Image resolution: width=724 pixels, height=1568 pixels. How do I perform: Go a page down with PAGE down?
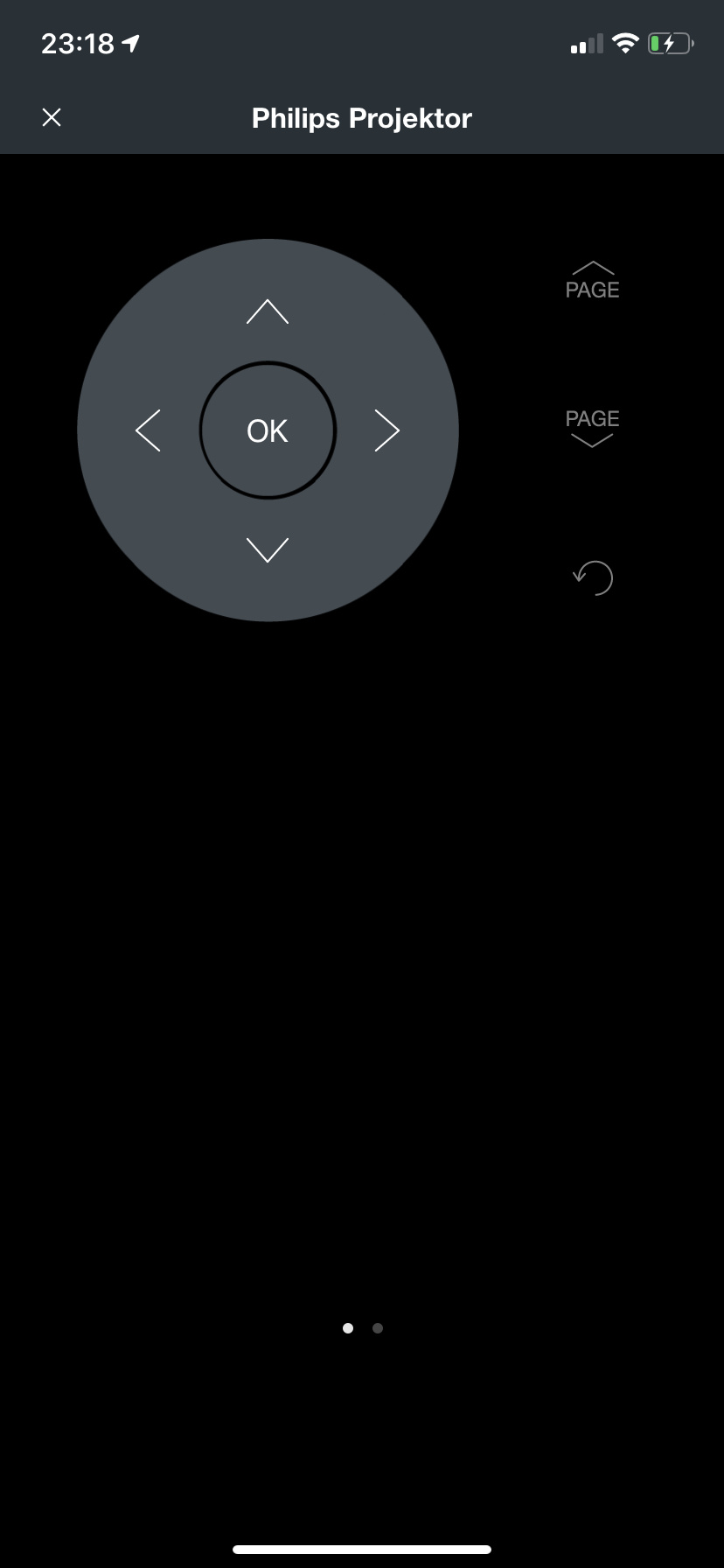pyautogui.click(x=592, y=428)
